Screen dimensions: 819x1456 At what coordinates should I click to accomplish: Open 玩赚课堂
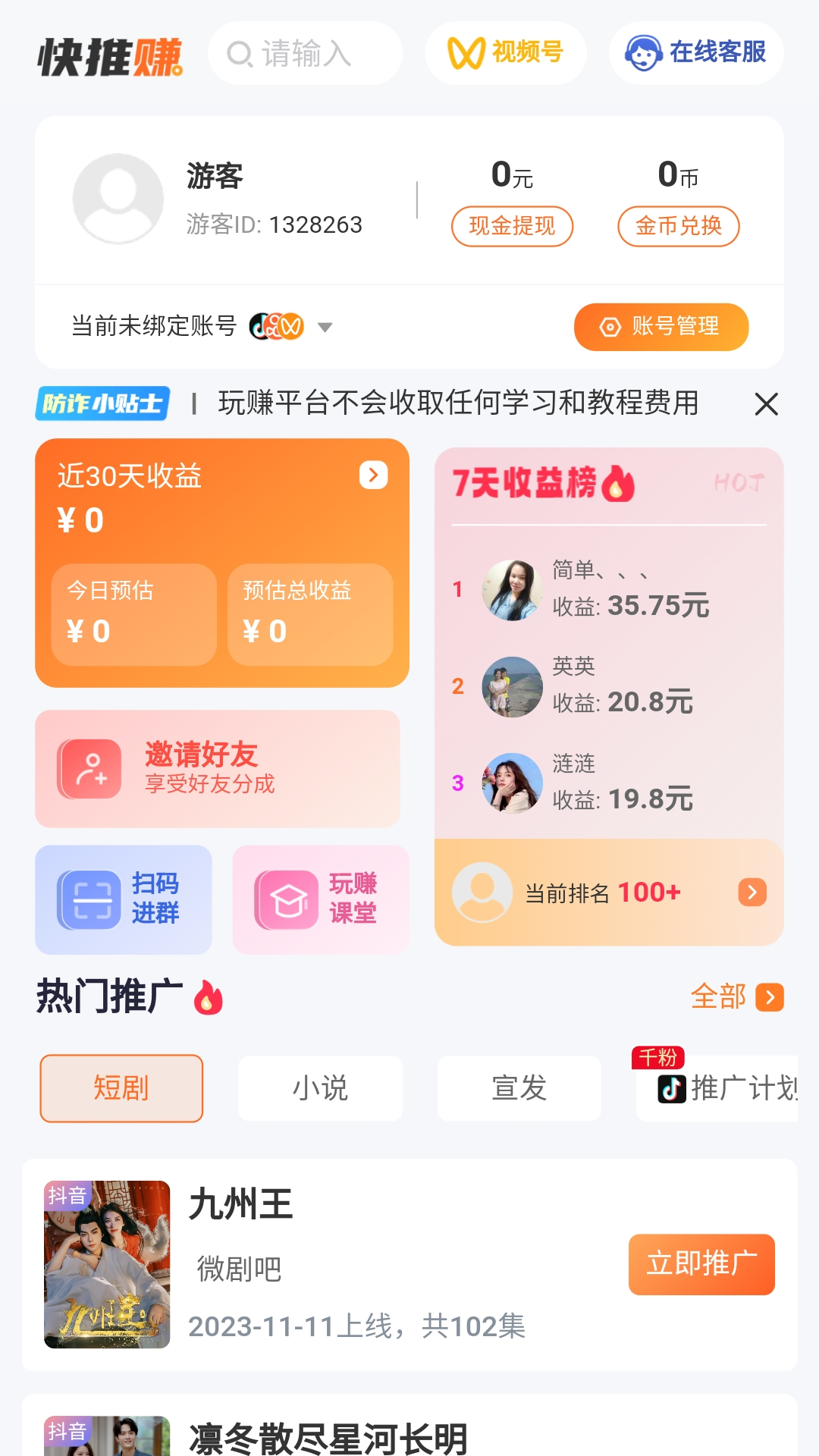pyautogui.click(x=320, y=899)
